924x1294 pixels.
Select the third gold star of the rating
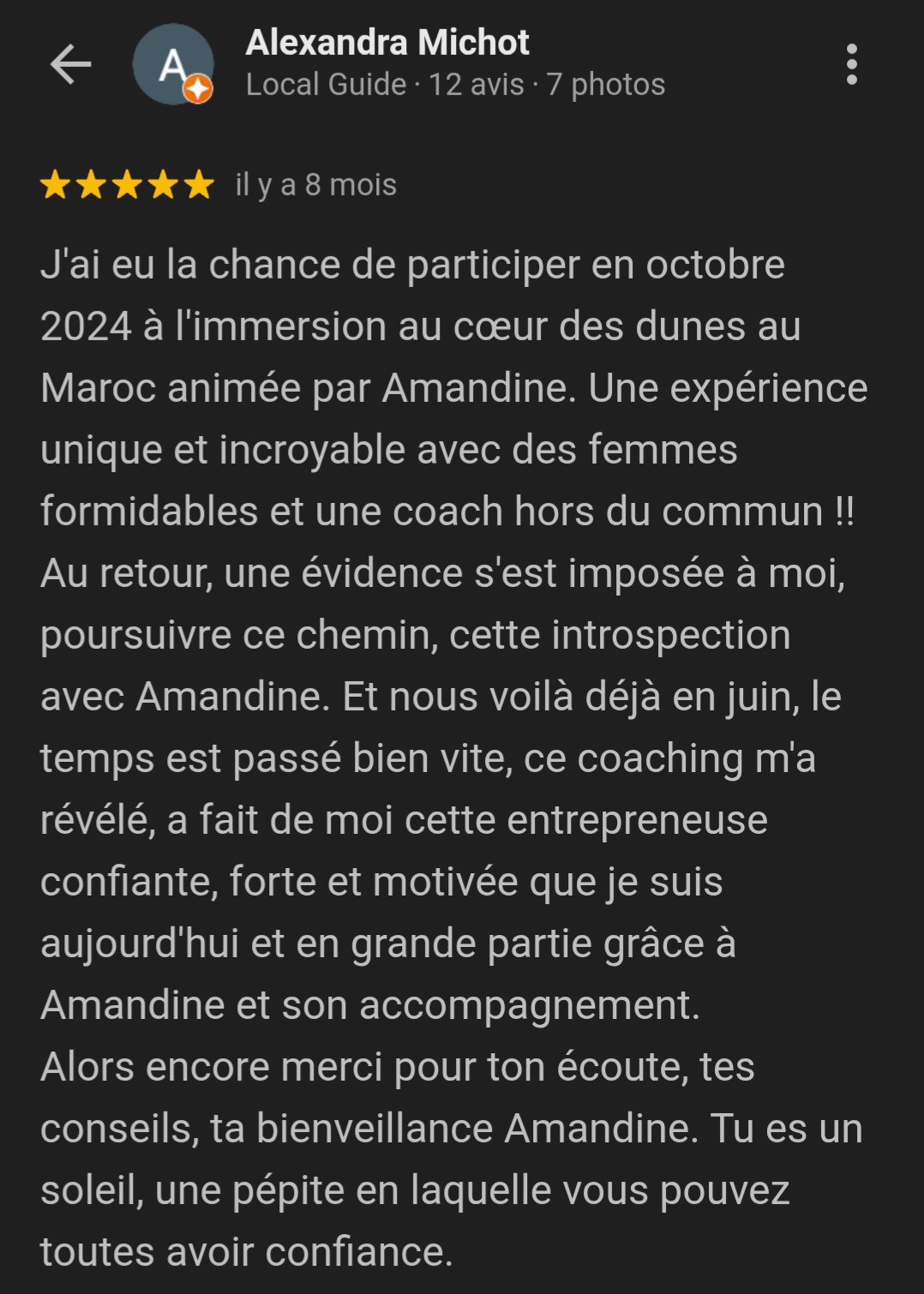[x=125, y=183]
